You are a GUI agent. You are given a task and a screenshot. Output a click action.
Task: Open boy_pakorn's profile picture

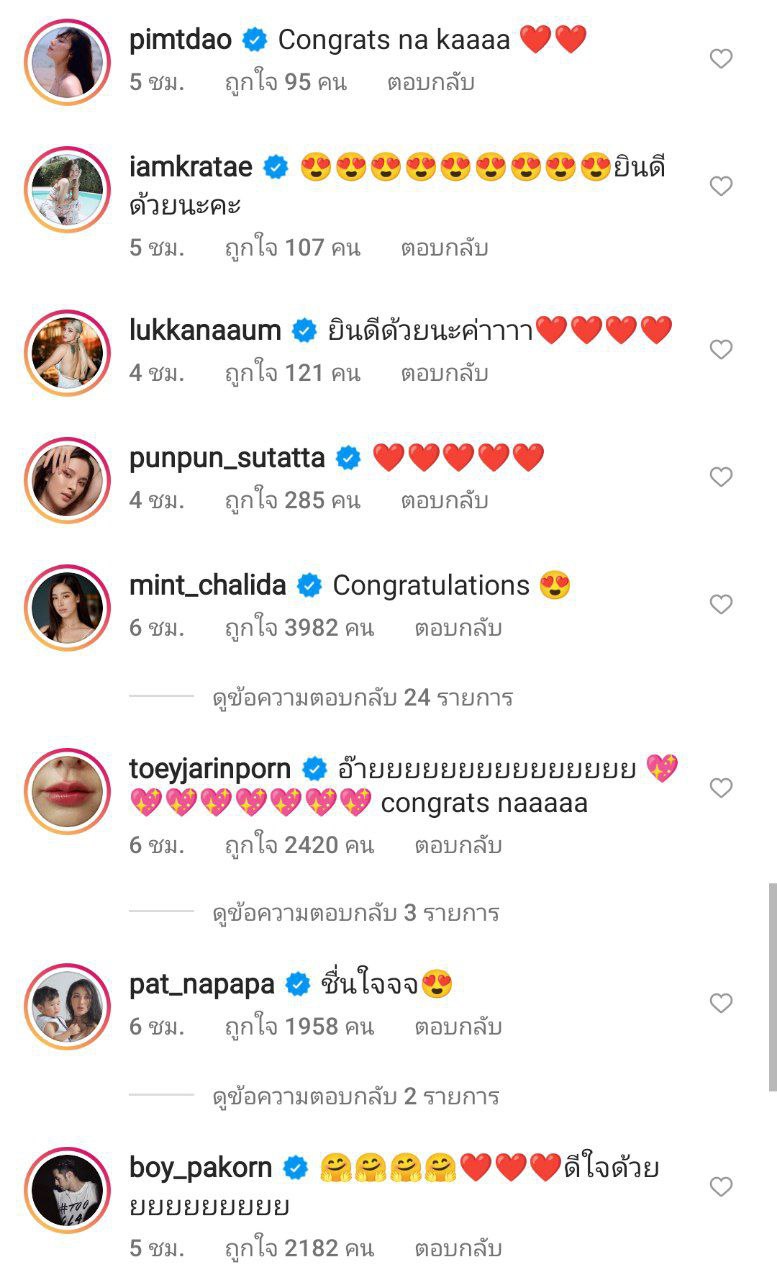(x=67, y=1190)
